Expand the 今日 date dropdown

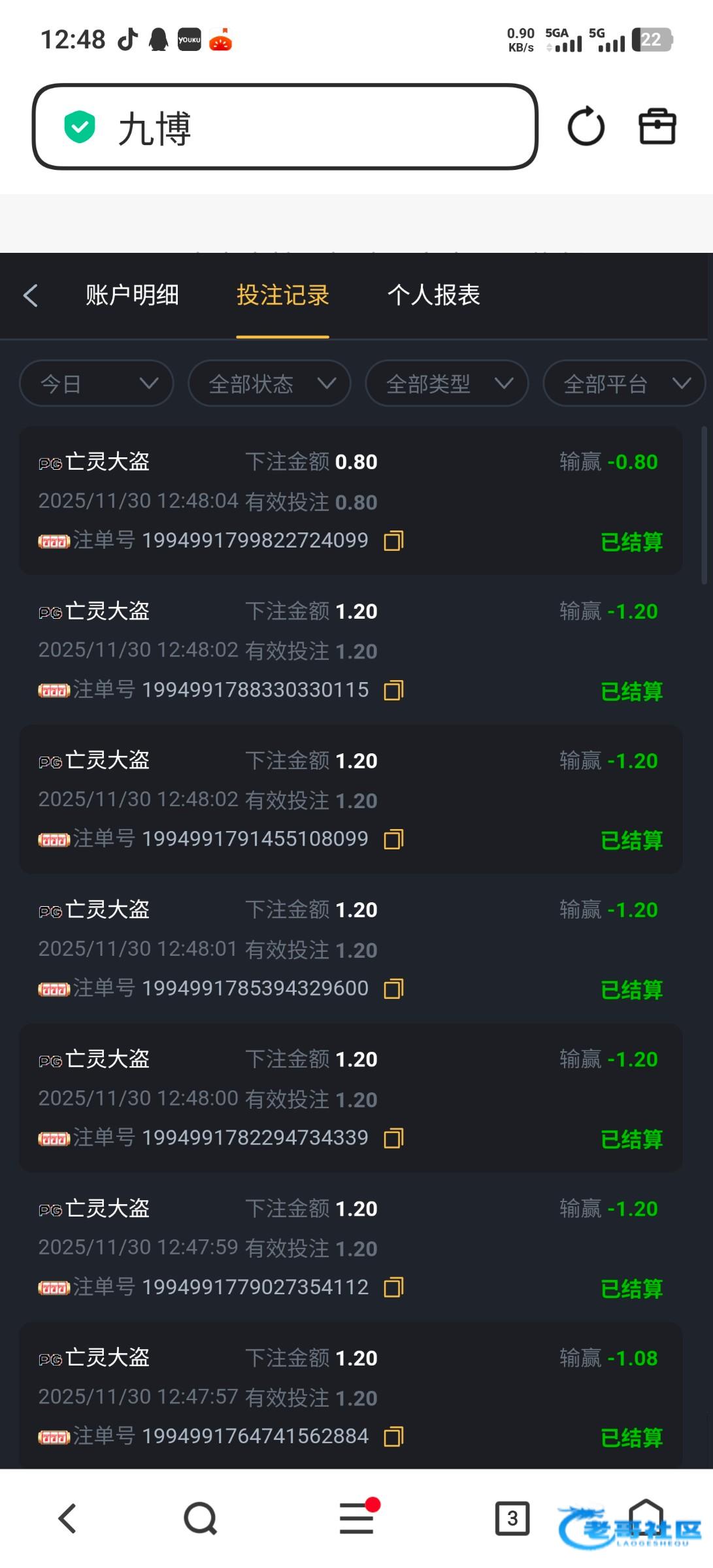click(x=97, y=384)
